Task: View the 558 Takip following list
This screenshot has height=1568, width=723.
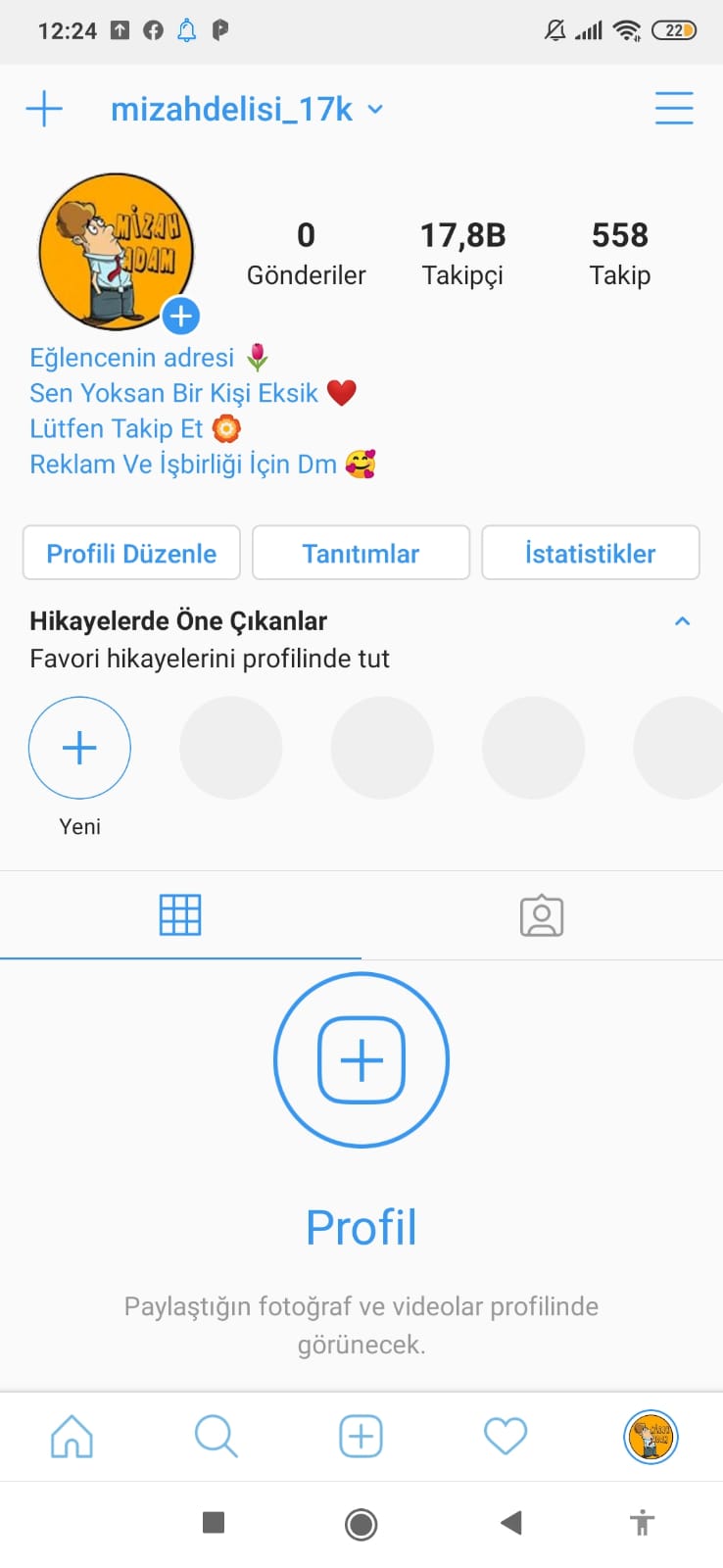Action: [x=619, y=254]
